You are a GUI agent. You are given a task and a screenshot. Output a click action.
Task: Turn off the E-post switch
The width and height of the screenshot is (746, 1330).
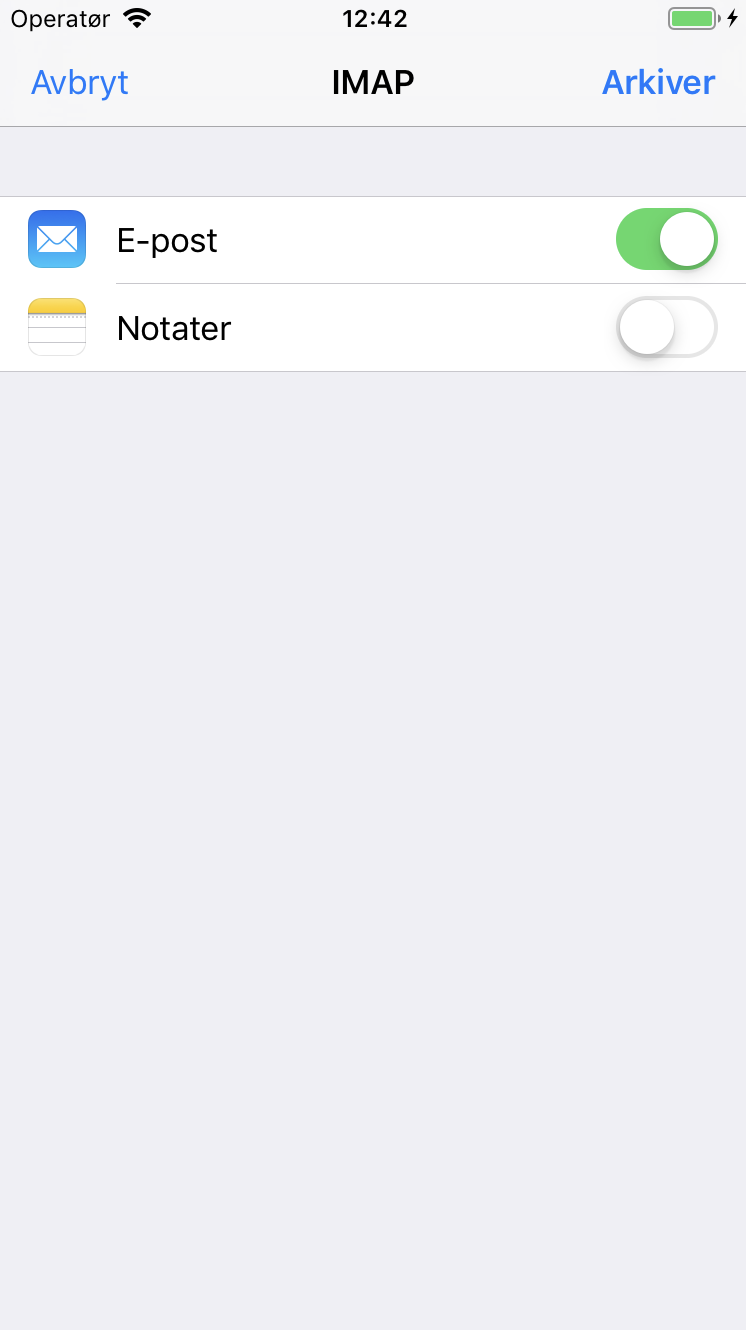(666, 240)
